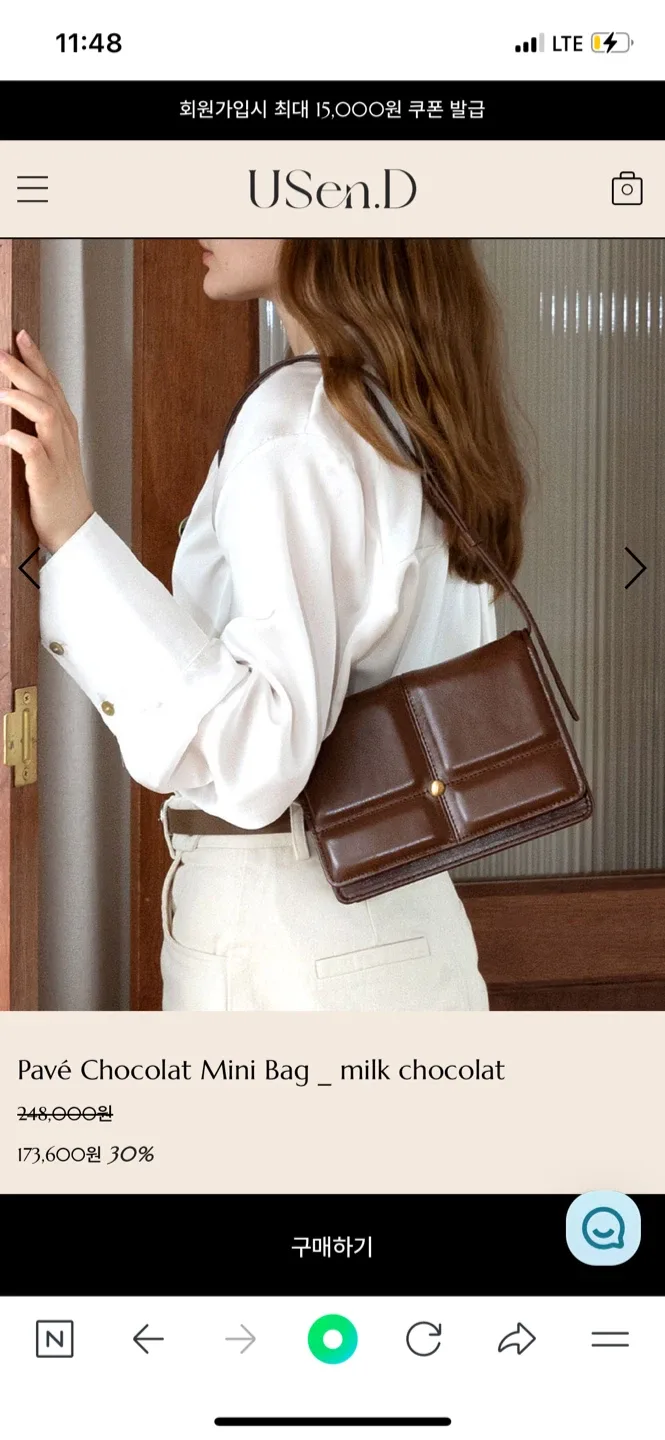This screenshot has width=665, height=1440.
Task: Open the chat support bubble
Action: 603,1229
